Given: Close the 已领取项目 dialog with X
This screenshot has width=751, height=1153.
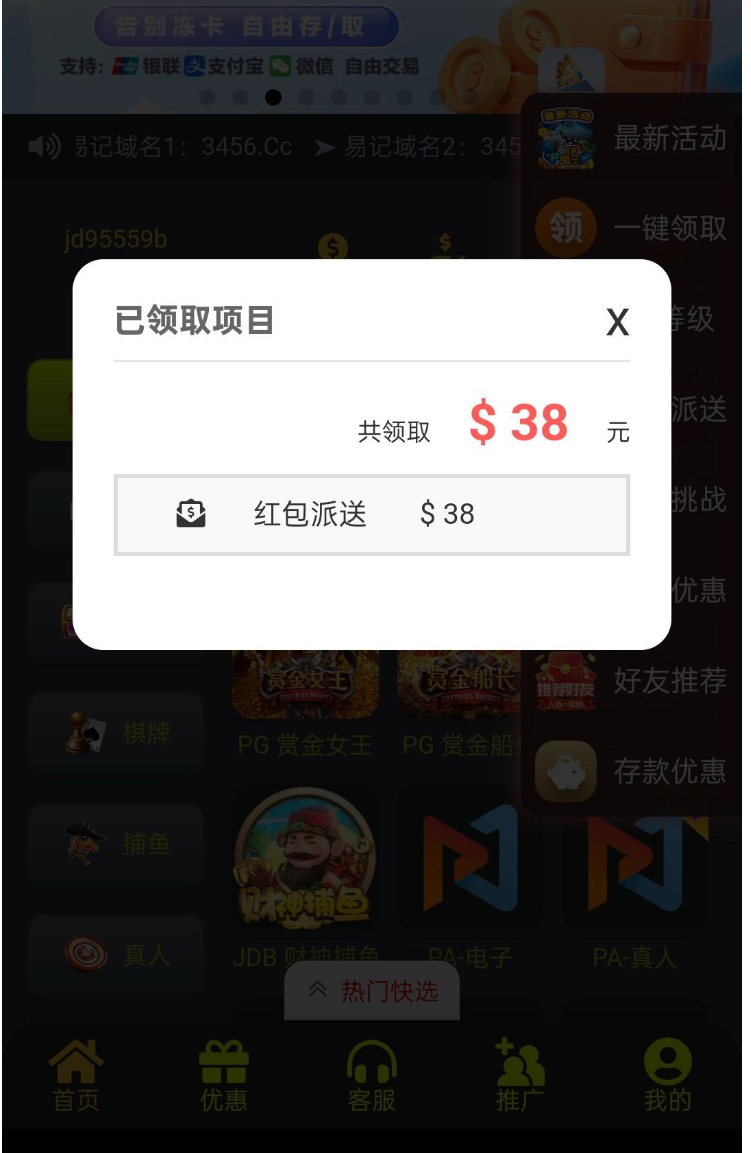Looking at the screenshot, I should tap(618, 323).
